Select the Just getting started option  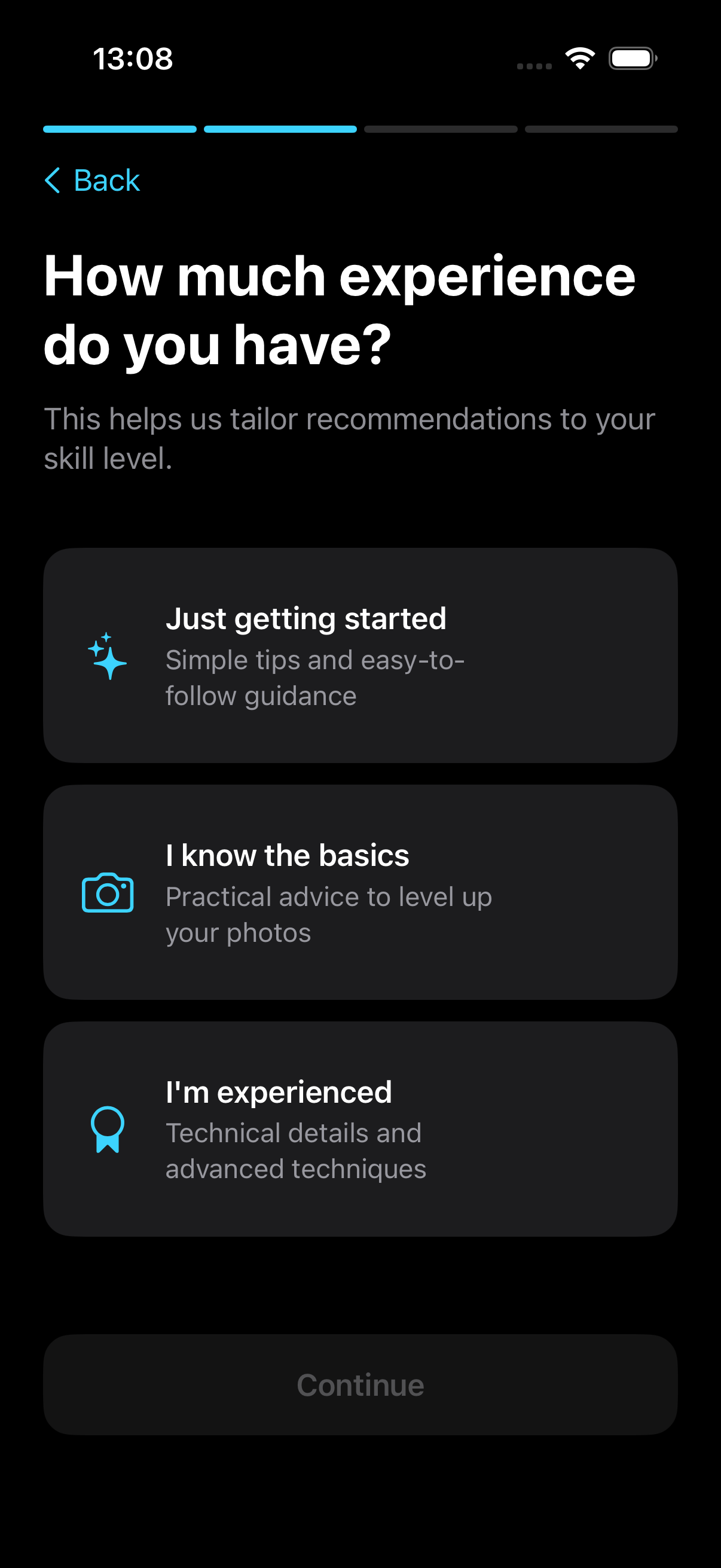(360, 655)
